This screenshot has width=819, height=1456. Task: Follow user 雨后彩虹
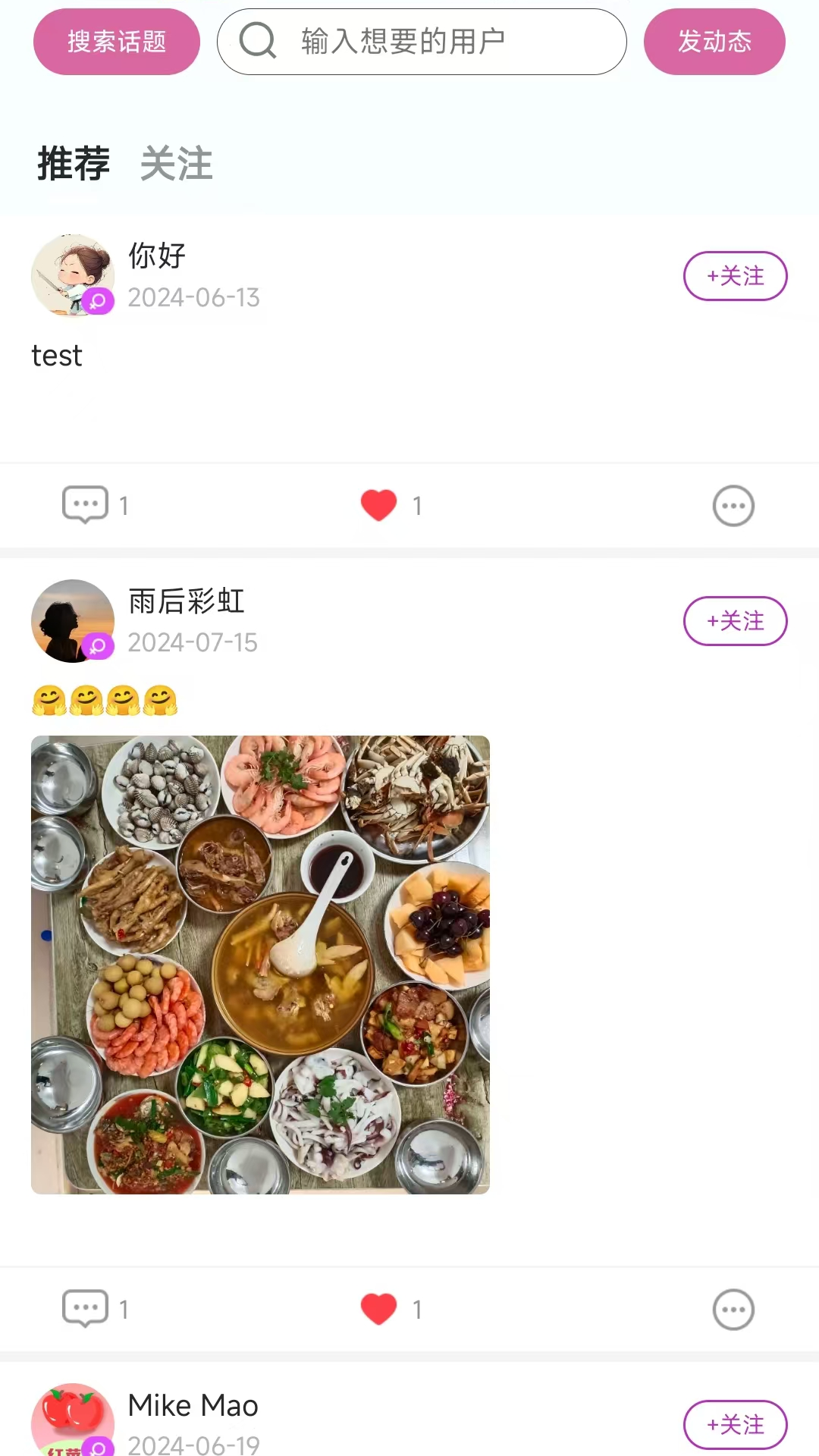[735, 621]
